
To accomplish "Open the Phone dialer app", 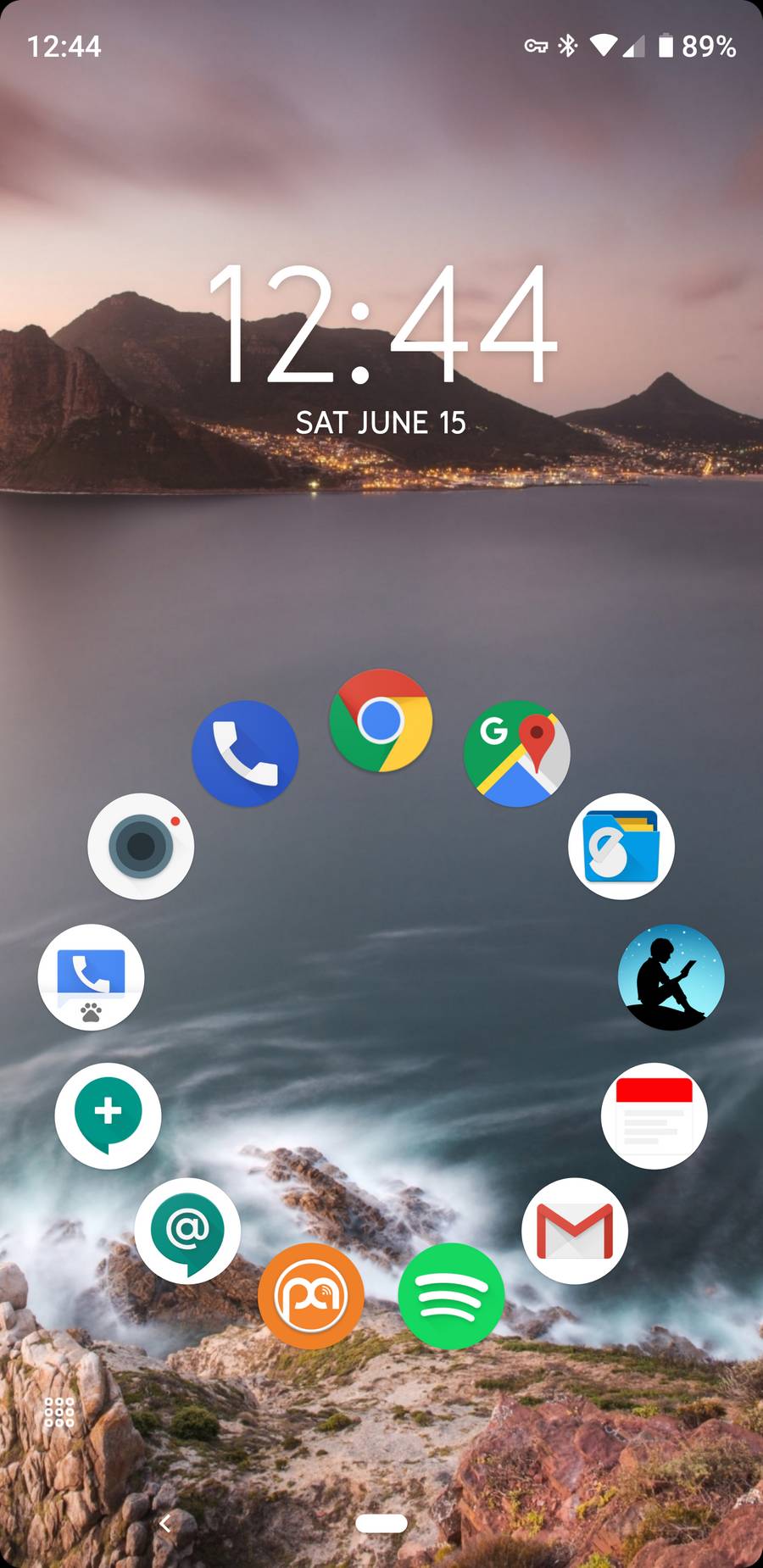I will [x=245, y=753].
